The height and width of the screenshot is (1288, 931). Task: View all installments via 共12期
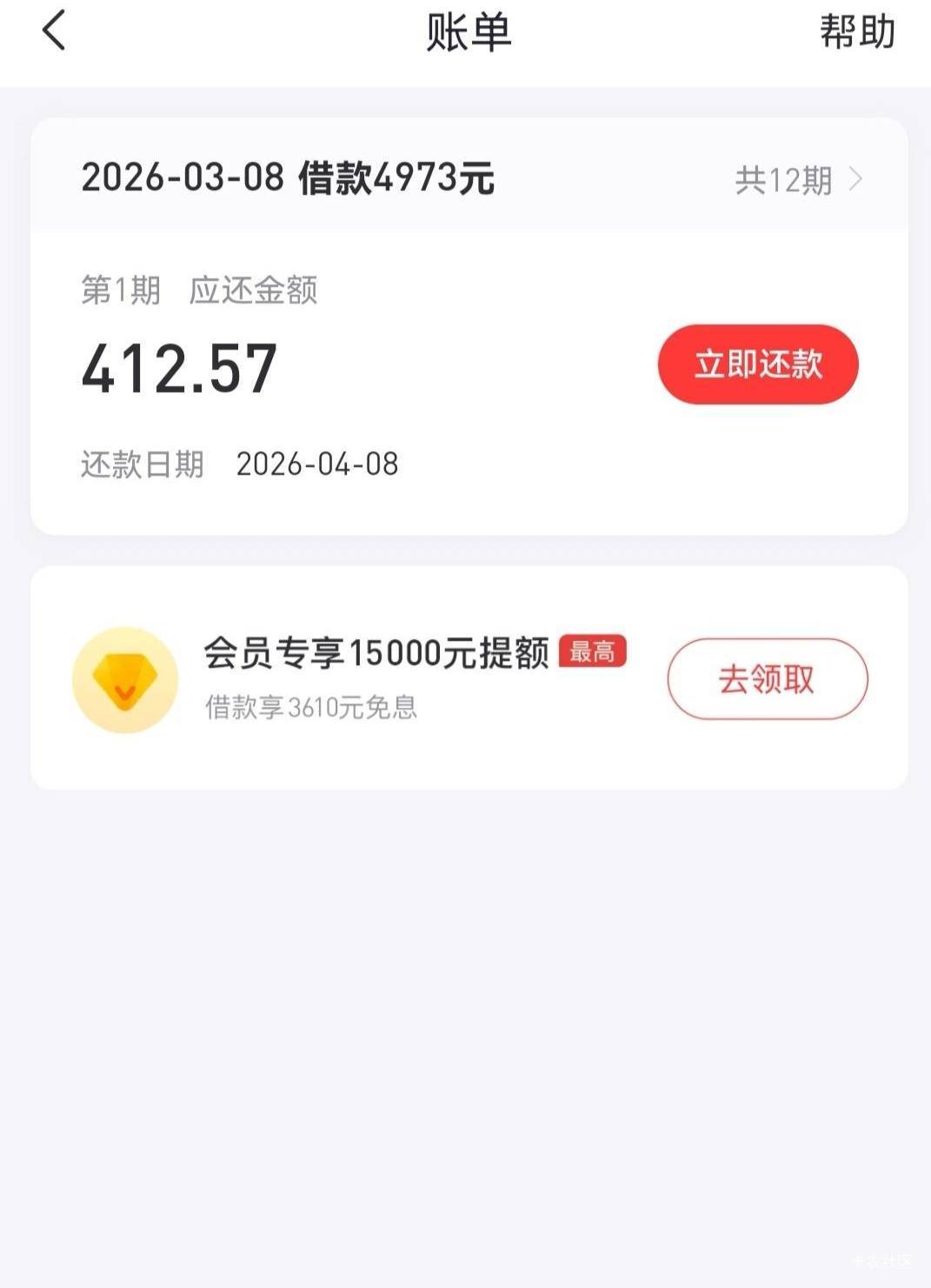point(798,180)
